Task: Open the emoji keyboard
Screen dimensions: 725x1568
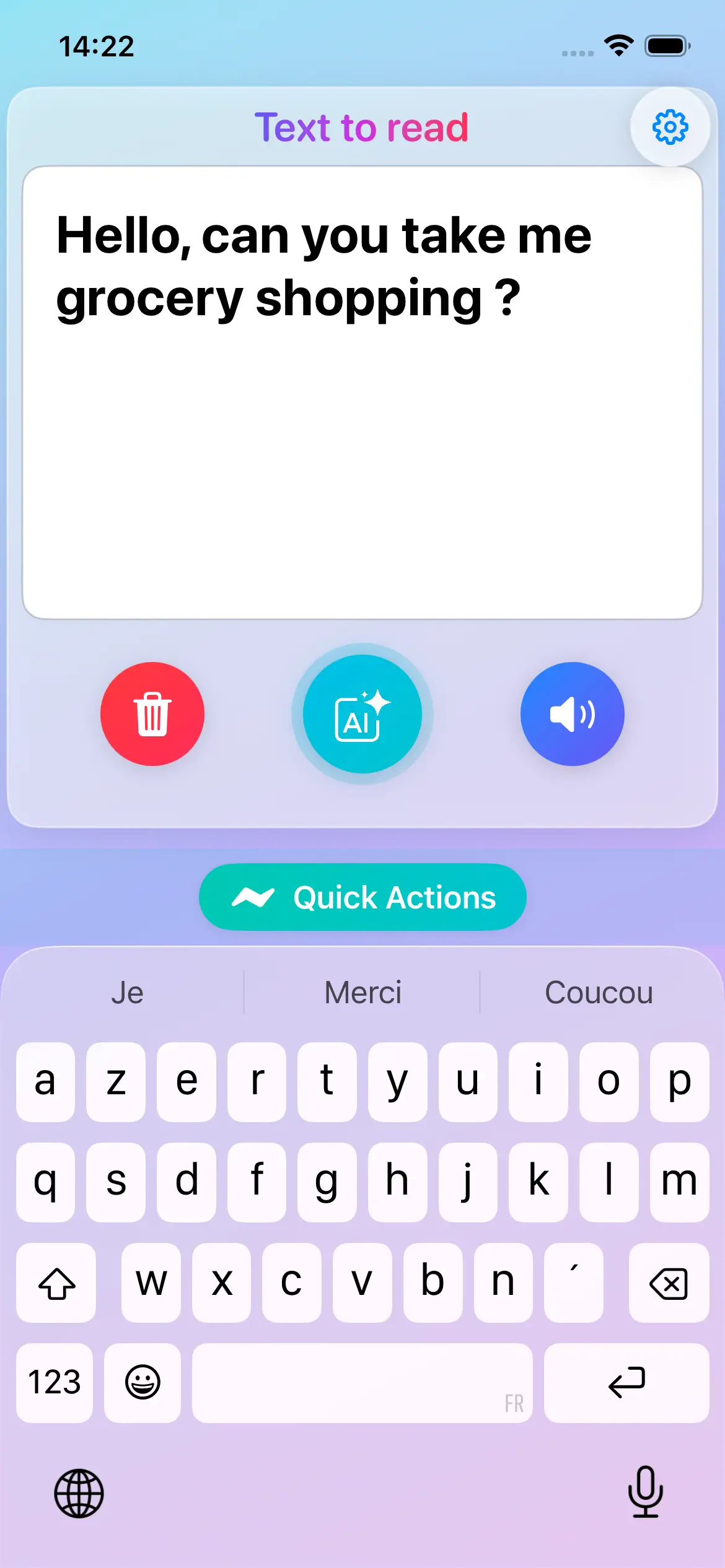Action: pyautogui.click(x=142, y=1382)
